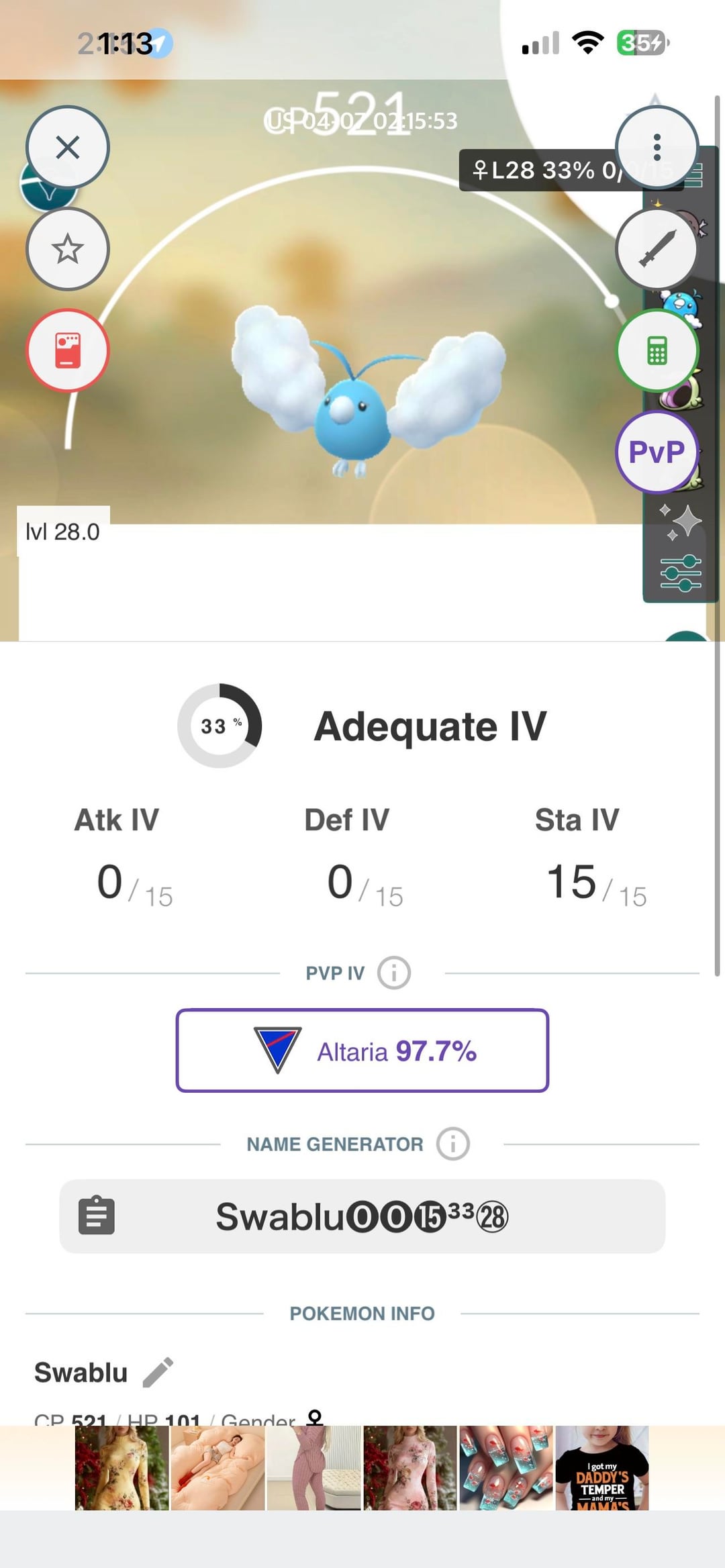Open the three-dot overflow menu
The image size is (725, 1568).
click(657, 147)
